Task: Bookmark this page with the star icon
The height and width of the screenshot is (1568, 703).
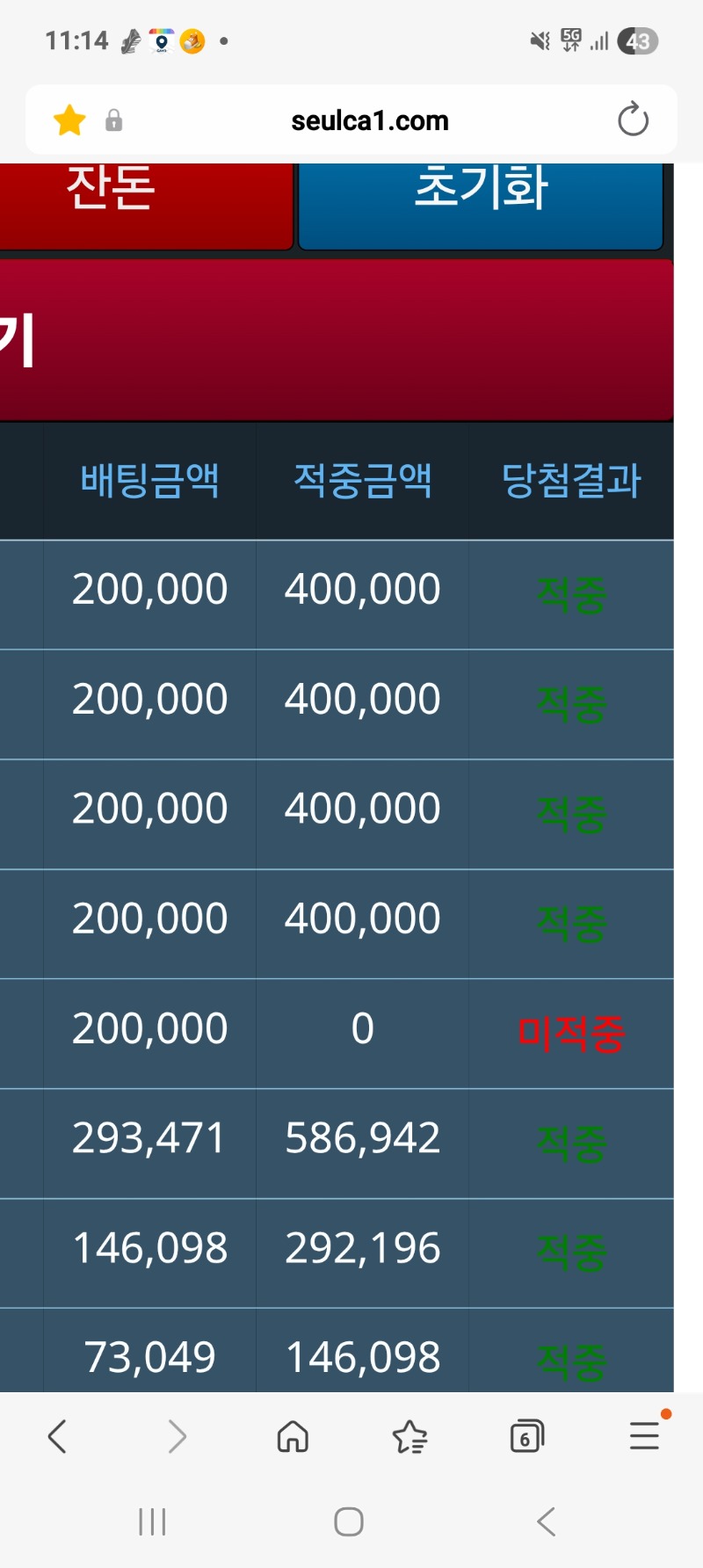Action: [x=69, y=120]
